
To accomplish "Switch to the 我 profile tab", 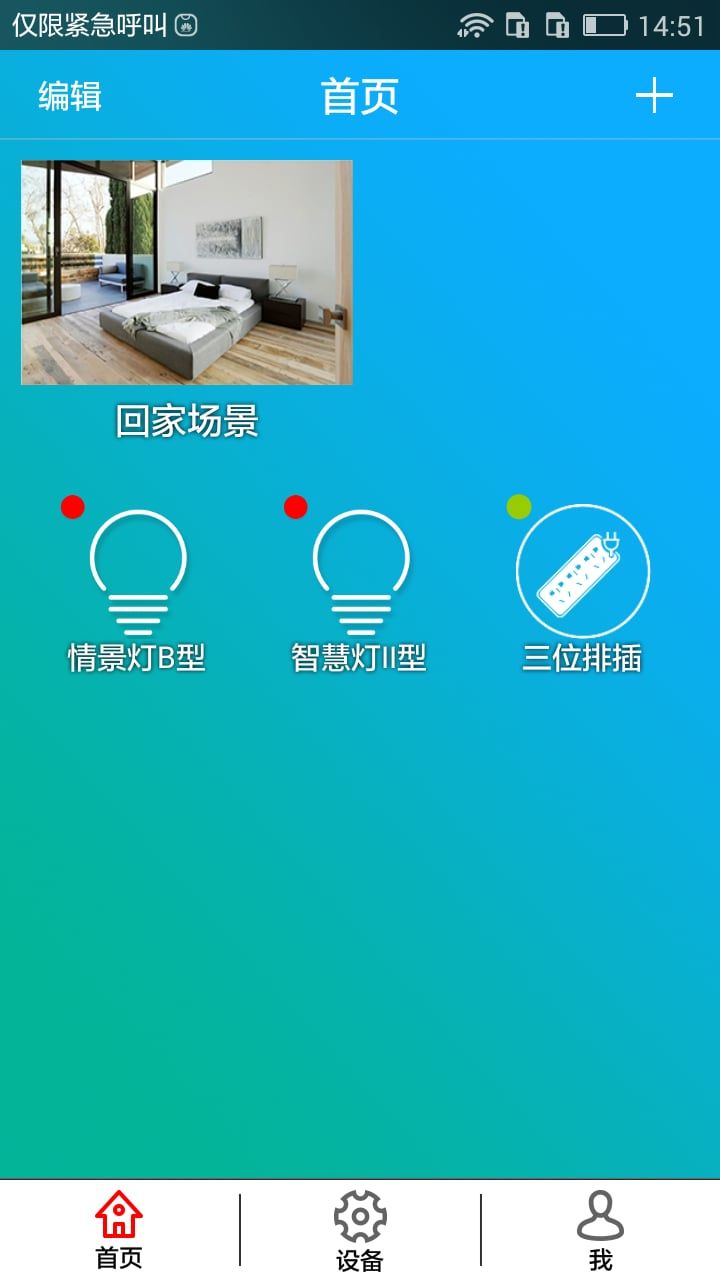I will click(x=600, y=1229).
